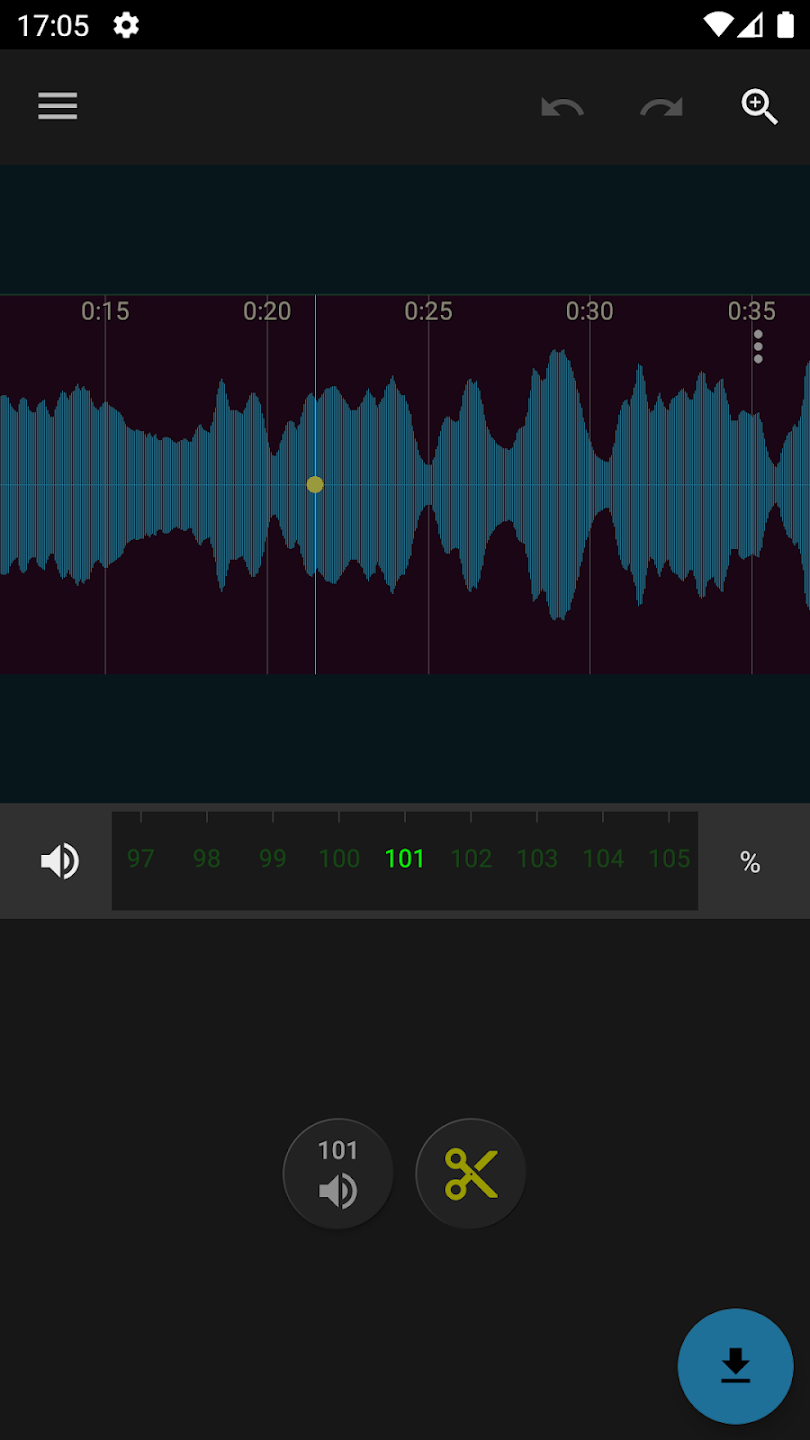Open the three-dot waveform options

click(758, 346)
